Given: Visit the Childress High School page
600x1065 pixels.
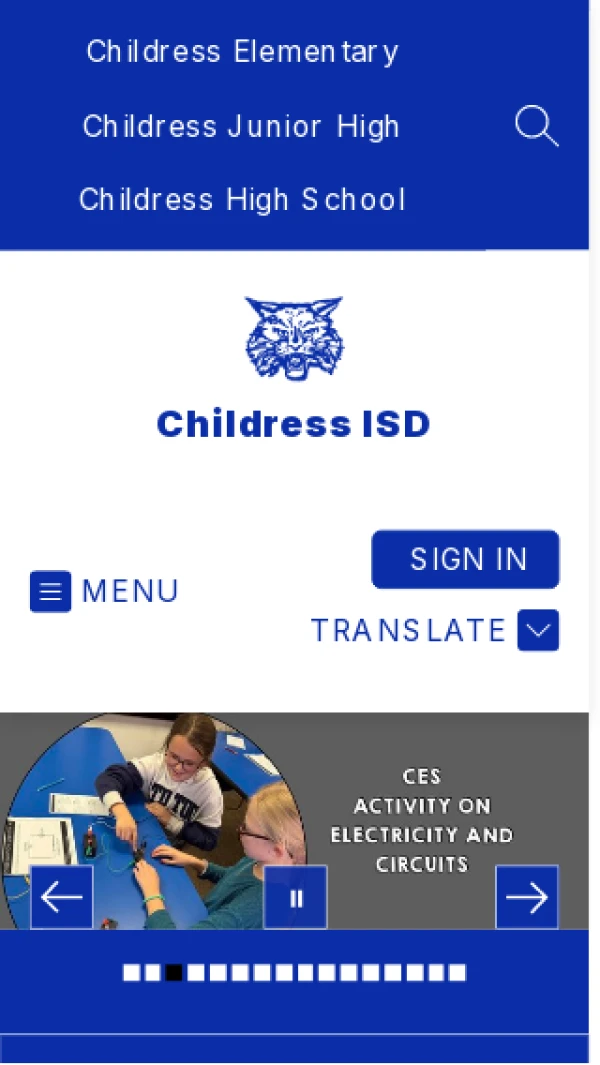Looking at the screenshot, I should pyautogui.click(x=242, y=200).
